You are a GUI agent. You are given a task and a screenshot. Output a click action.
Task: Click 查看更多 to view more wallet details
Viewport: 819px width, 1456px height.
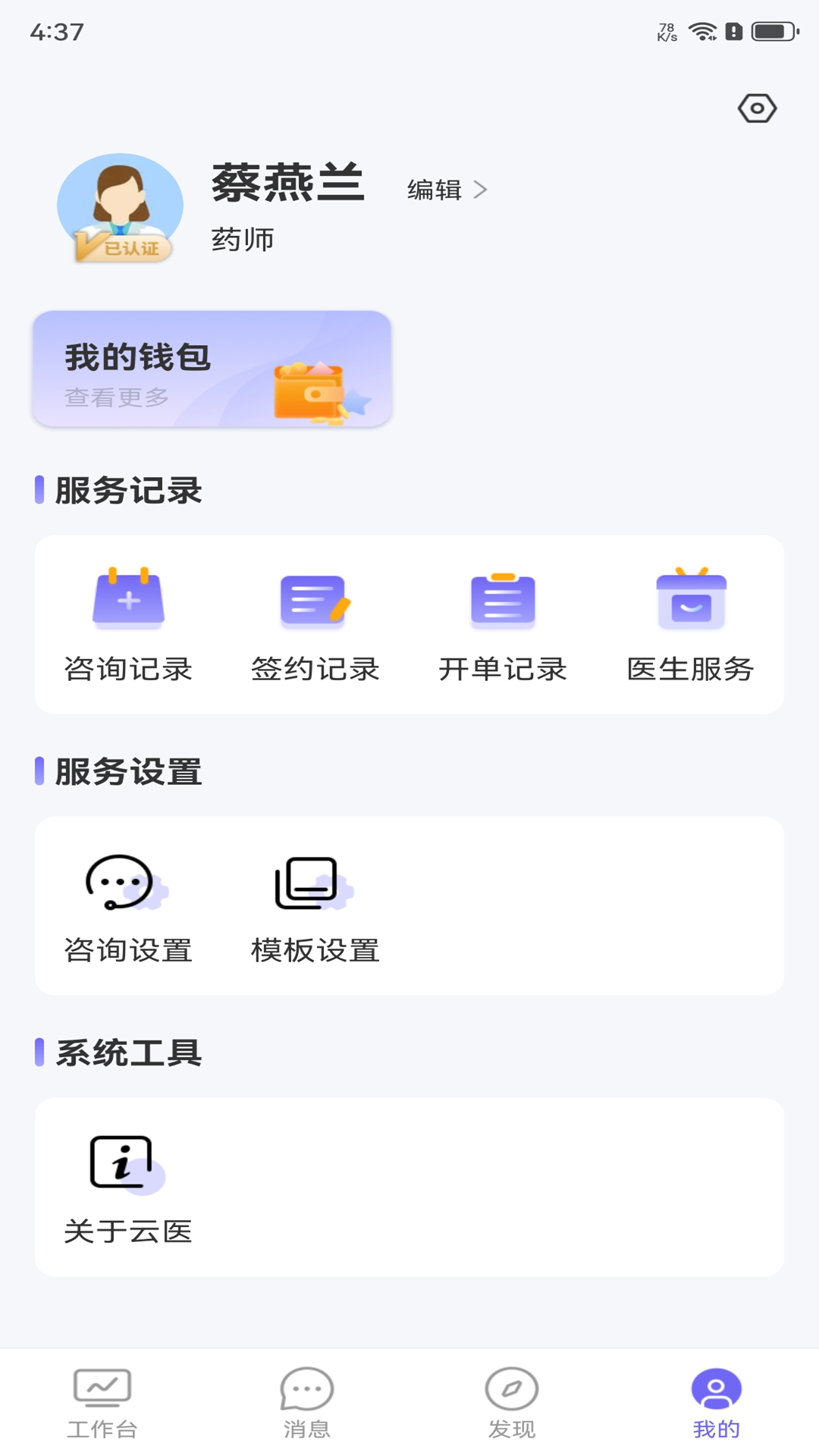coord(116,397)
